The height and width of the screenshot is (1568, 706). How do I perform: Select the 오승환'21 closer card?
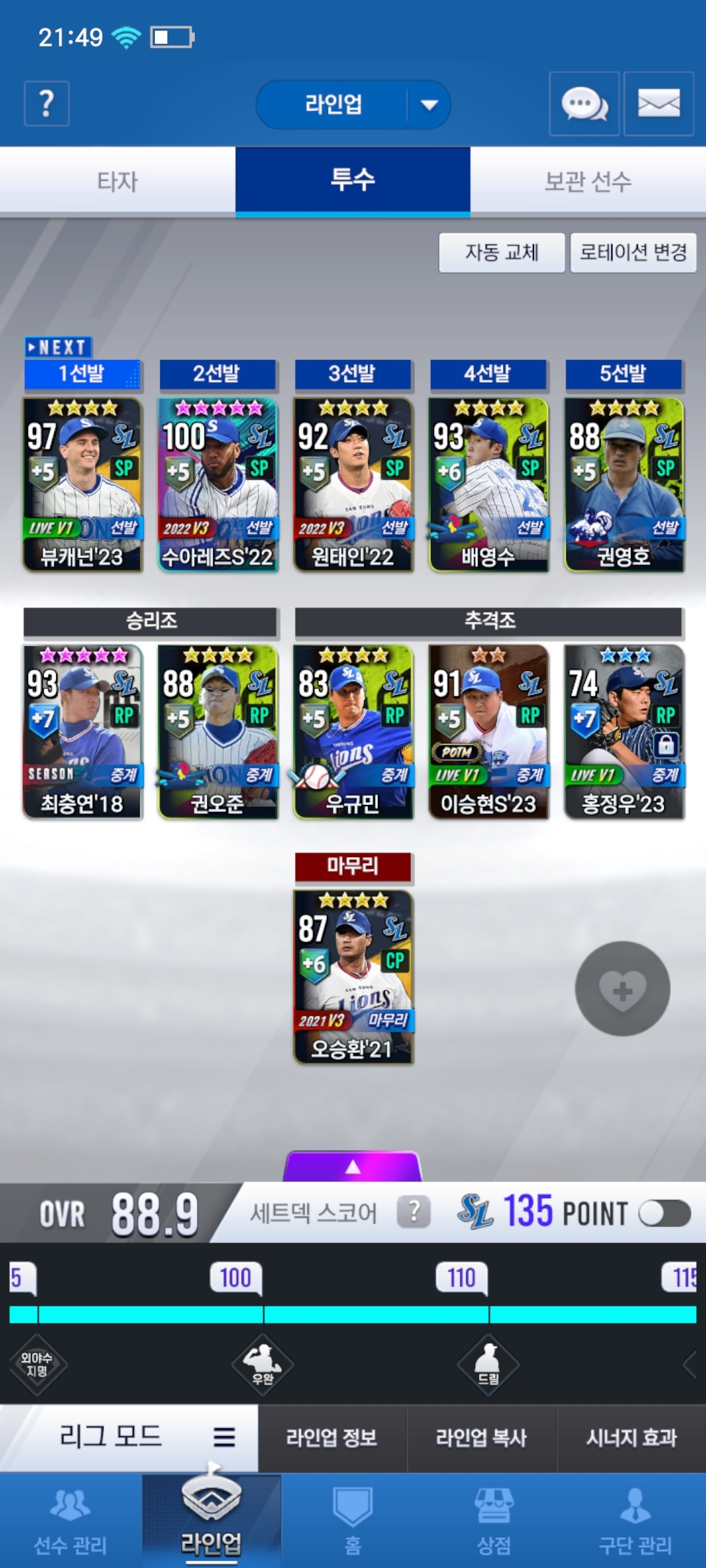click(353, 977)
